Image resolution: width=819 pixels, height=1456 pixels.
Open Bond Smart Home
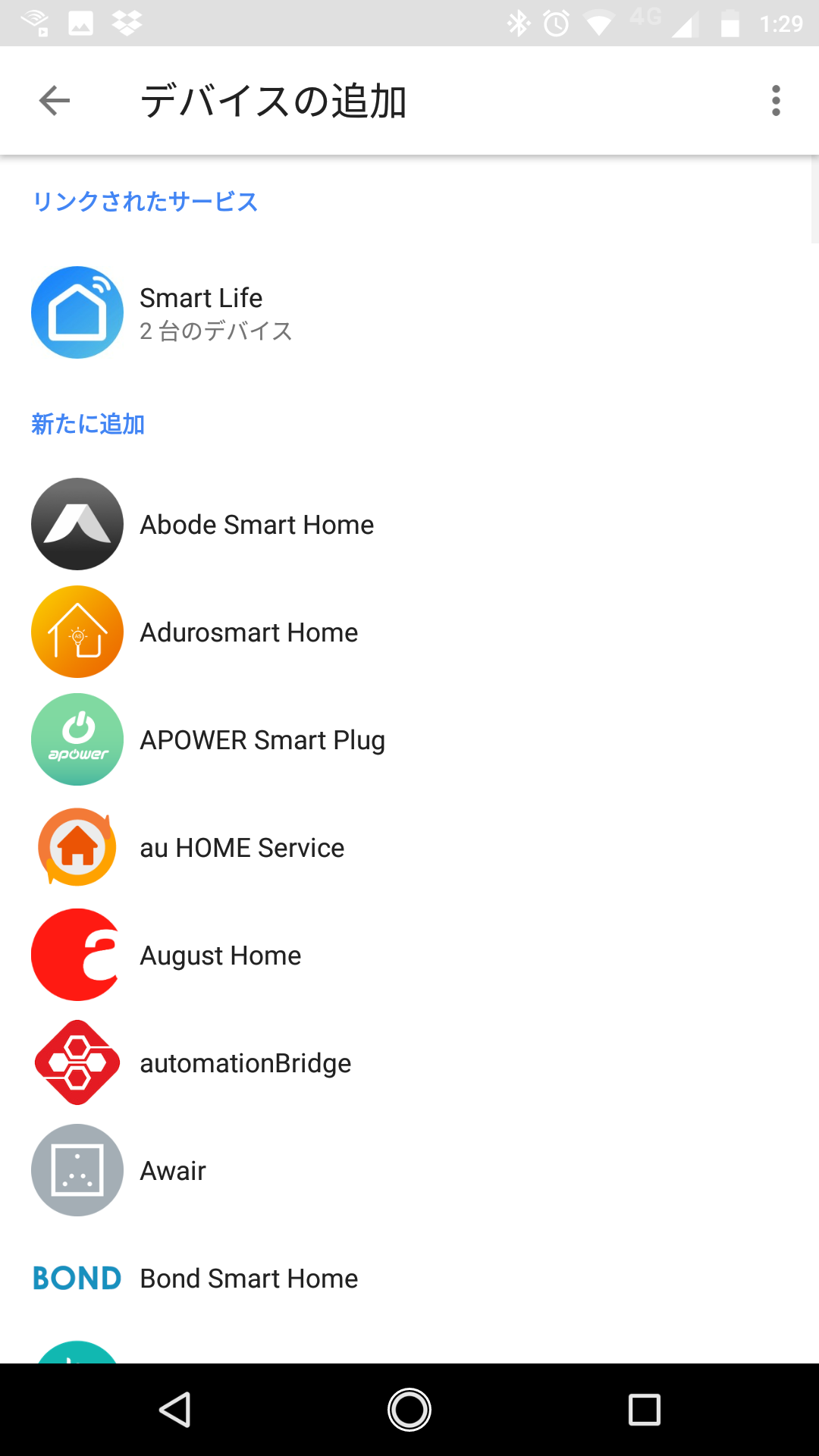click(249, 1279)
